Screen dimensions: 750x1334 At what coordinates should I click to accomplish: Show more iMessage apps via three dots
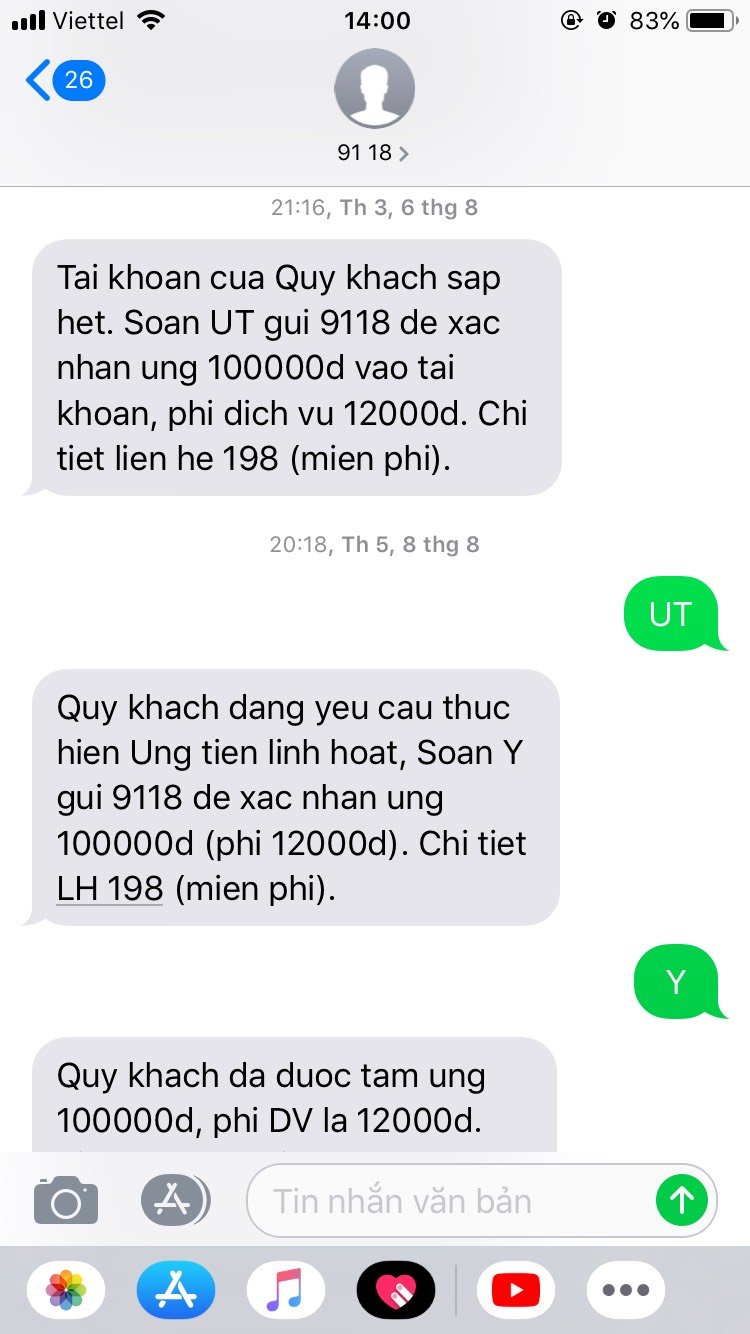[x=626, y=1290]
